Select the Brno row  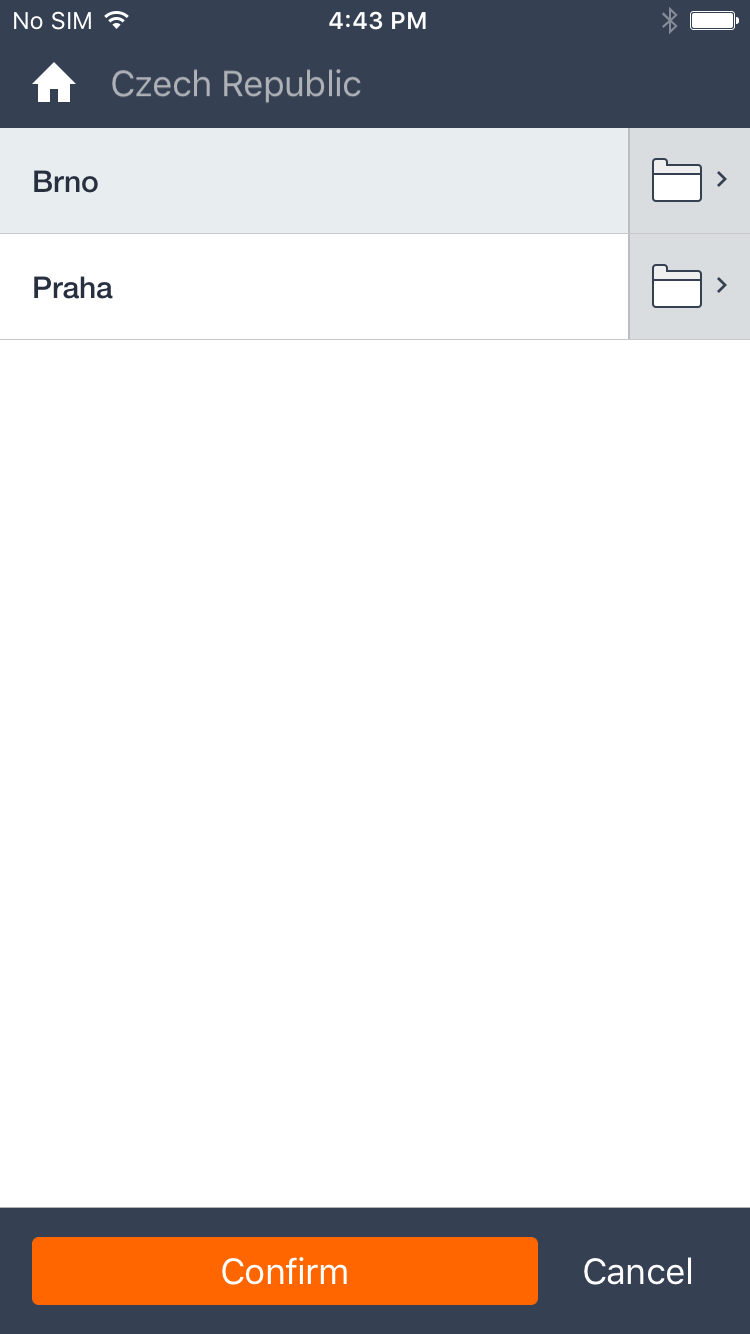click(314, 181)
